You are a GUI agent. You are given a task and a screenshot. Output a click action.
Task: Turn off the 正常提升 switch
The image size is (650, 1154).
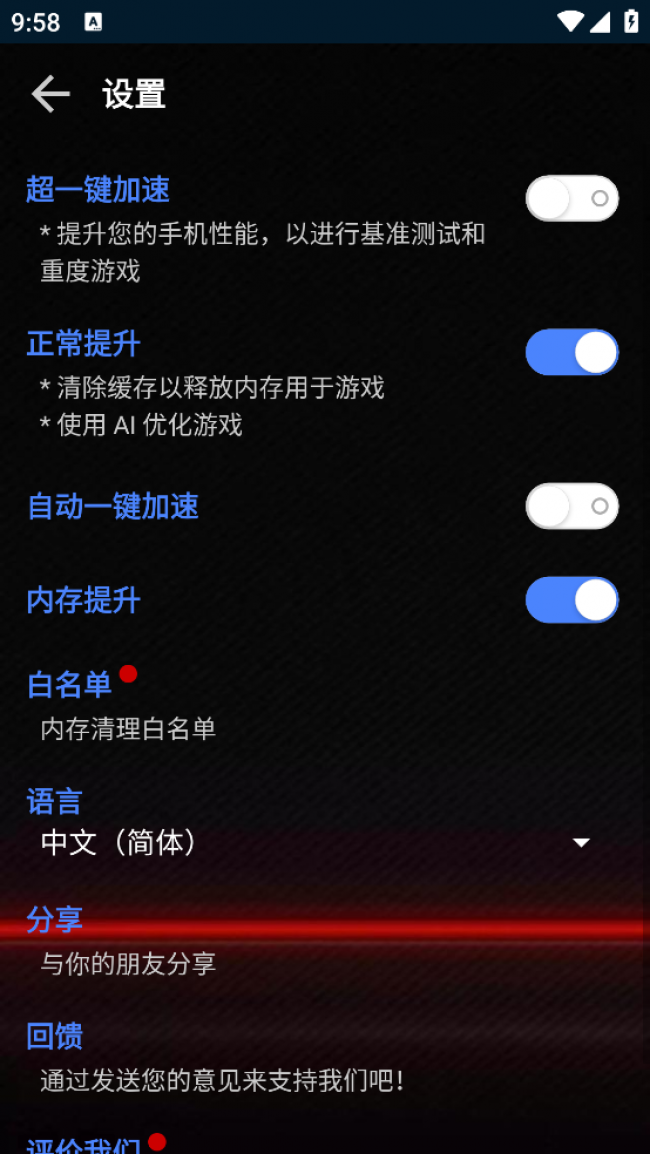point(572,352)
